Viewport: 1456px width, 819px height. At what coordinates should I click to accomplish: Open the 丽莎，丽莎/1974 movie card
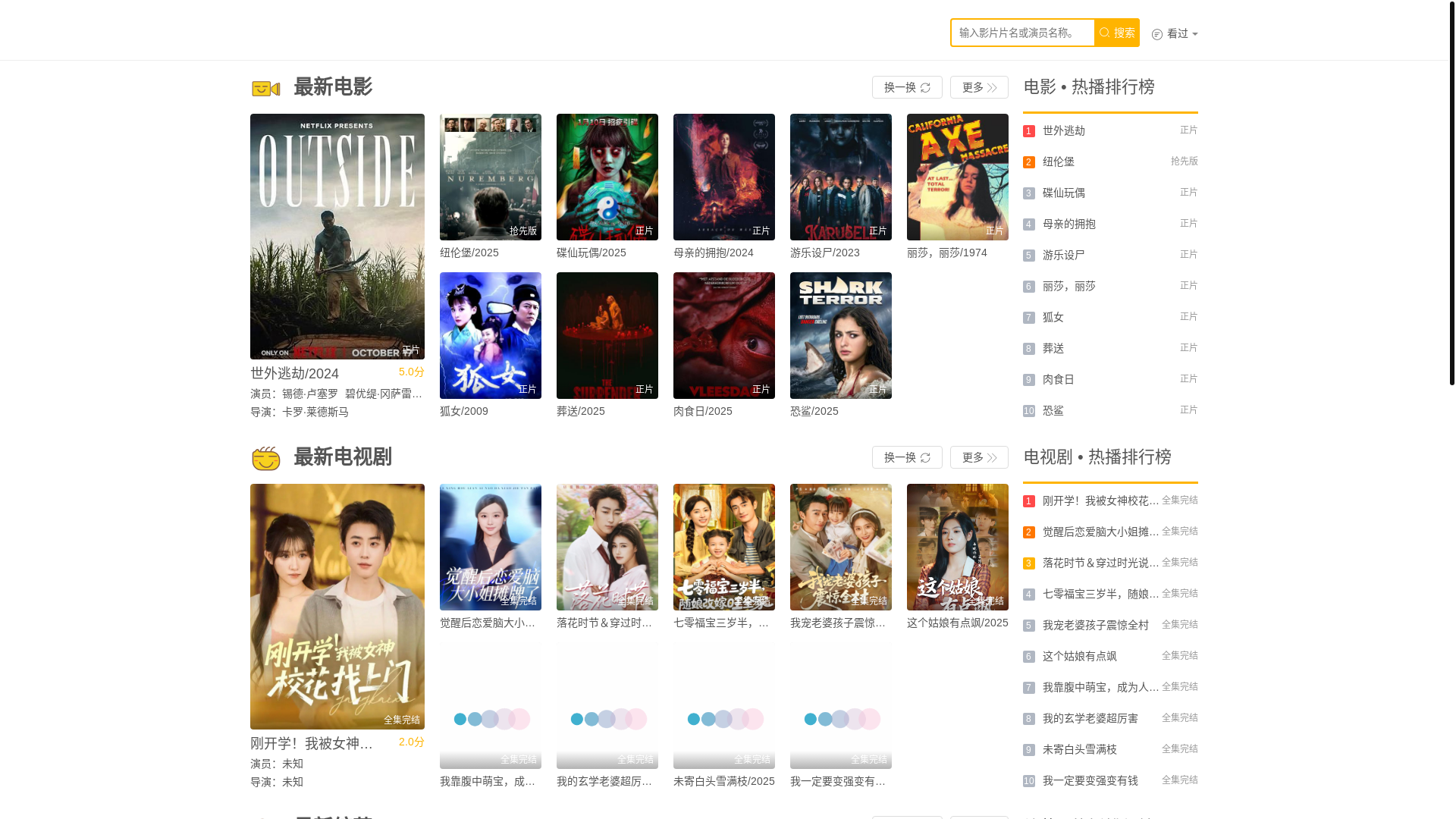[957, 177]
